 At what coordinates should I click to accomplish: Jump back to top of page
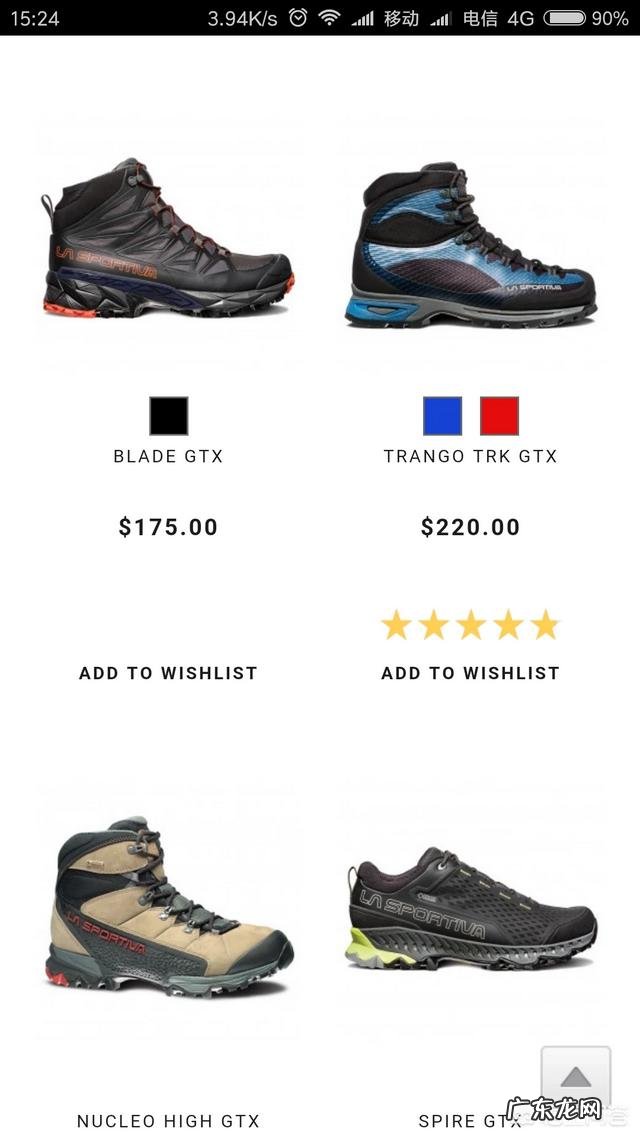[x=575, y=1077]
